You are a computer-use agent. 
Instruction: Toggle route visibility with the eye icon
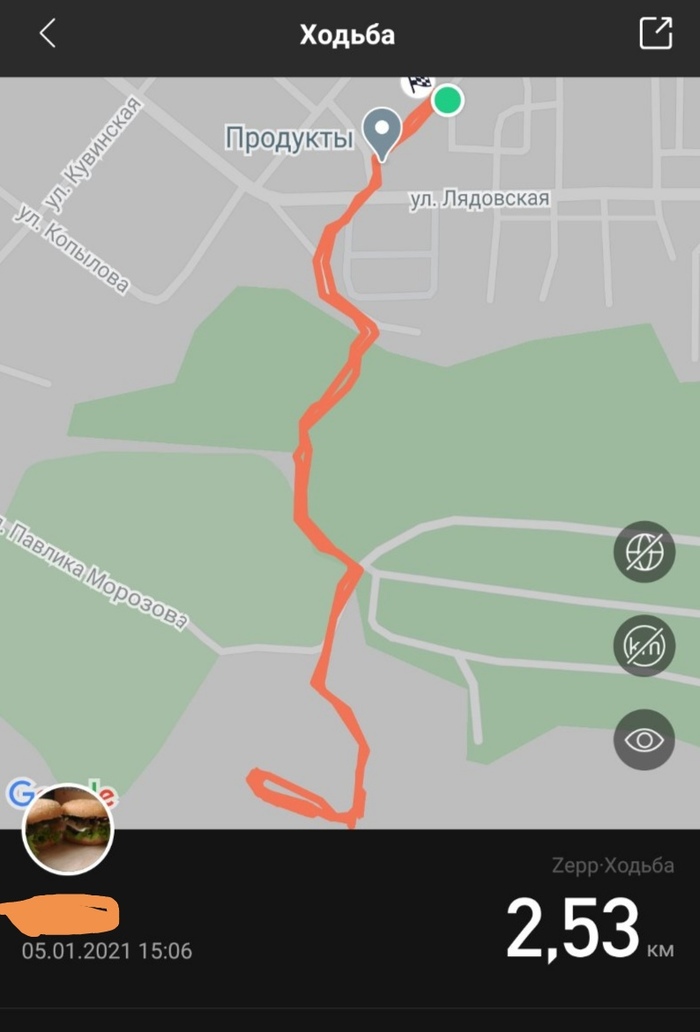pos(644,740)
